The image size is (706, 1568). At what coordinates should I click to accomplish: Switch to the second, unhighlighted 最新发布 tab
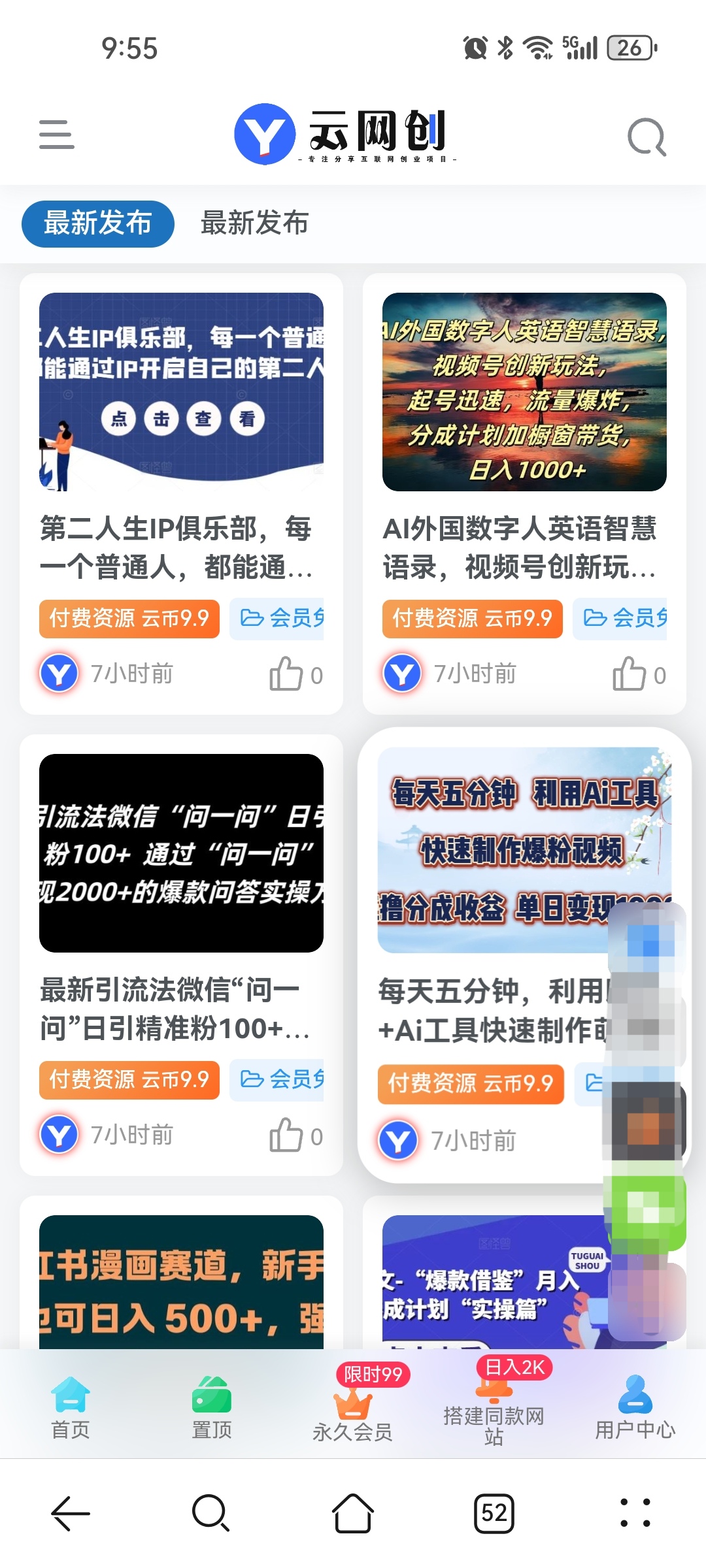pyautogui.click(x=254, y=223)
